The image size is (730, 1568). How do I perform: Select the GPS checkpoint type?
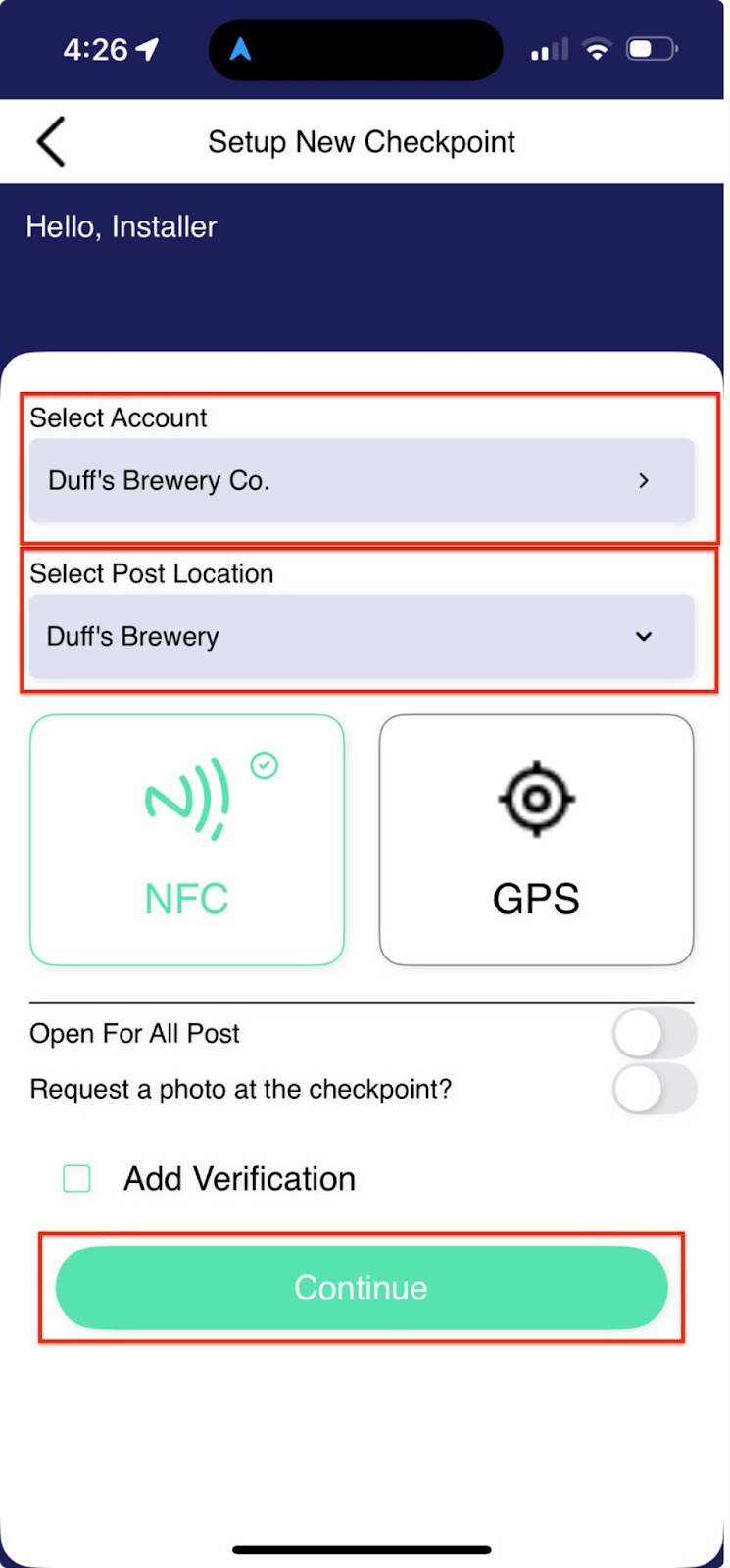536,840
